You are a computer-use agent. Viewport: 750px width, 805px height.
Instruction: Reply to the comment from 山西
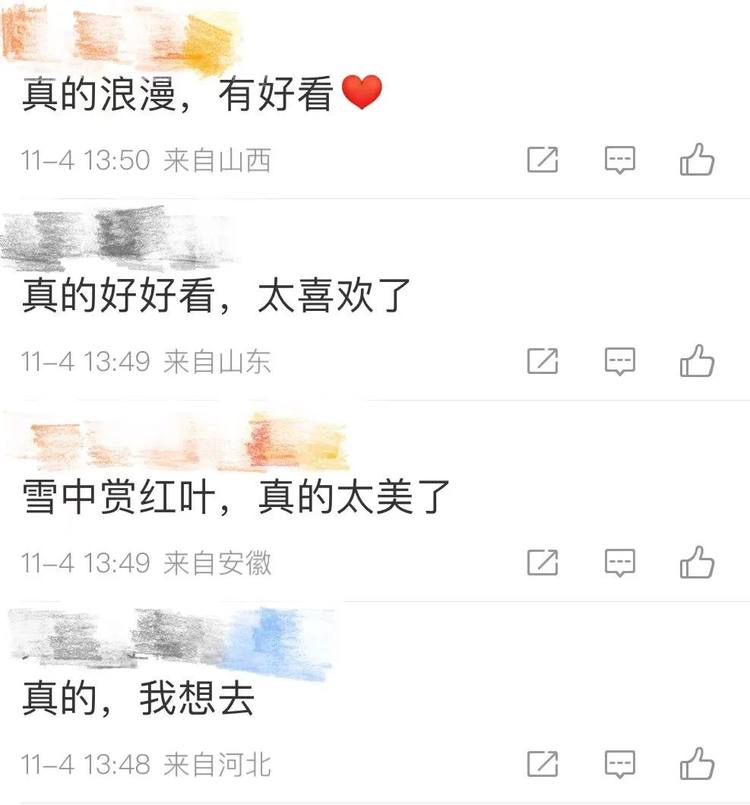tap(620, 160)
